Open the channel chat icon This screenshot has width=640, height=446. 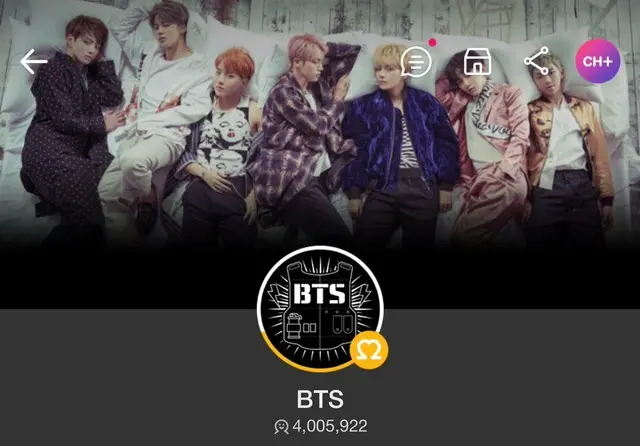pos(416,62)
